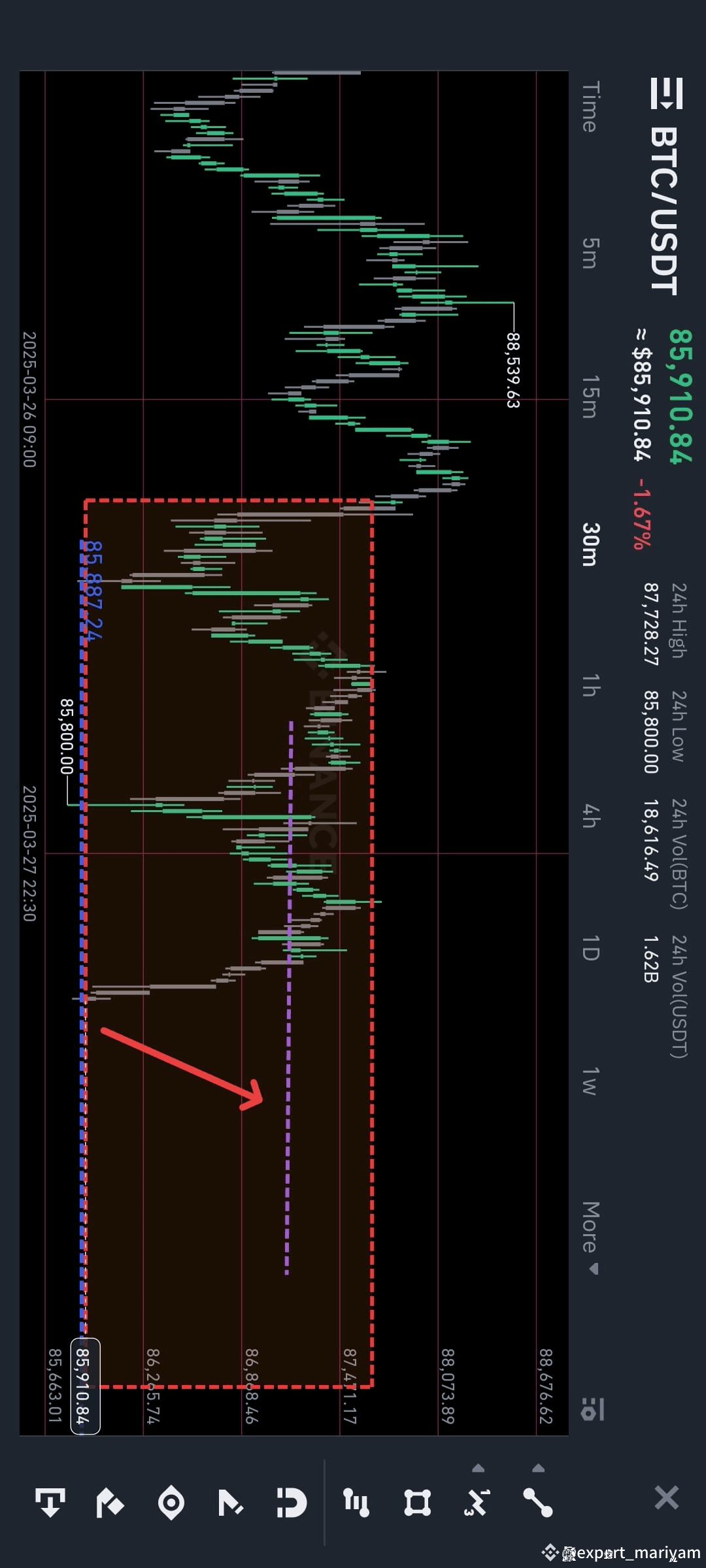Select the trend line drawing tool
Viewport: 706px width, 1568px height.
point(538,1504)
